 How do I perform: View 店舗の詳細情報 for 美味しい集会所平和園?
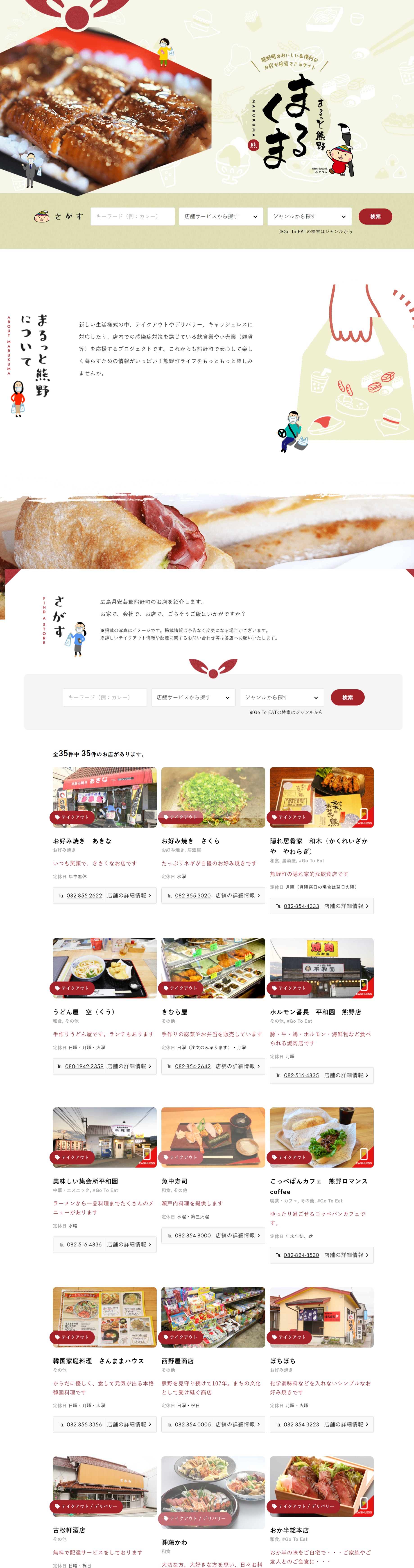[129, 1244]
